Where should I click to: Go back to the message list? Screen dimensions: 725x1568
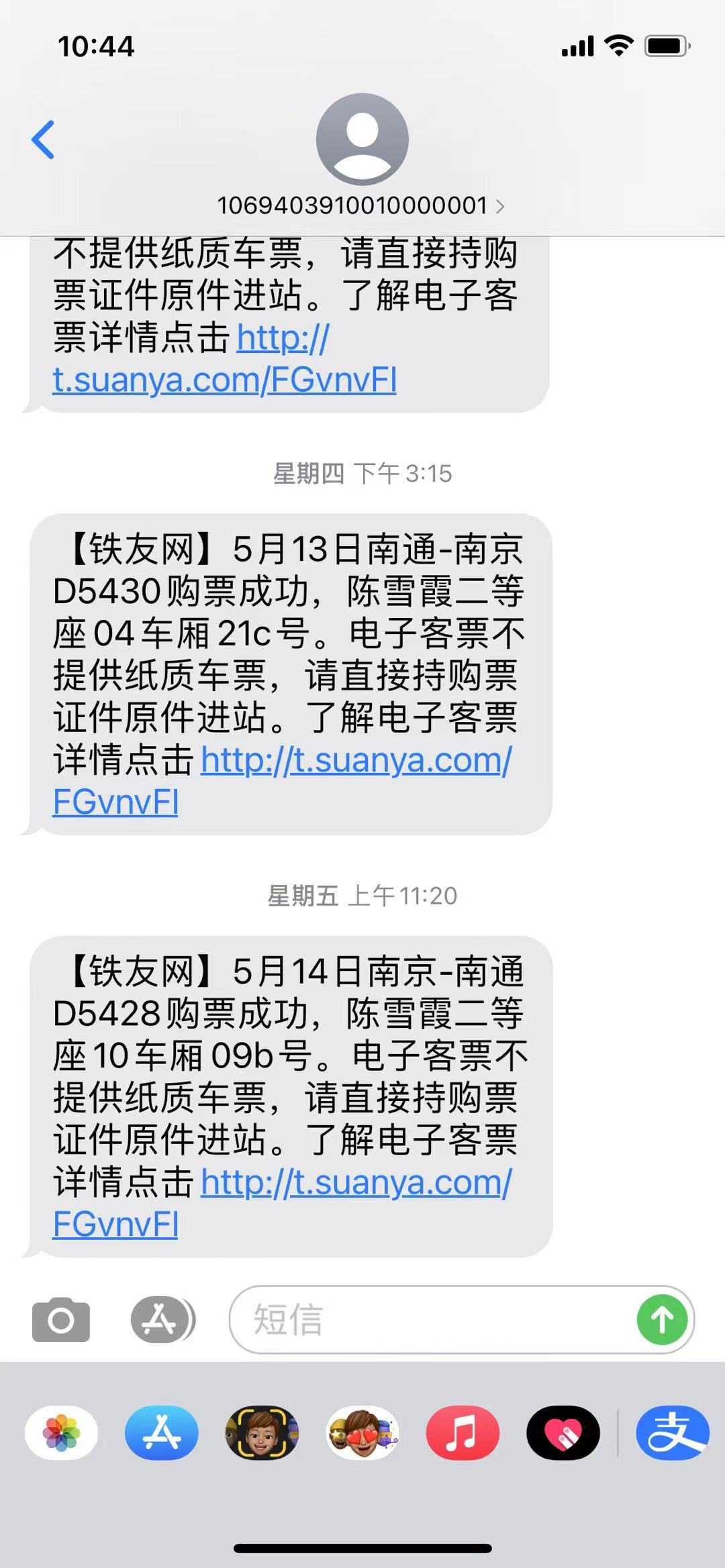pos(43,140)
